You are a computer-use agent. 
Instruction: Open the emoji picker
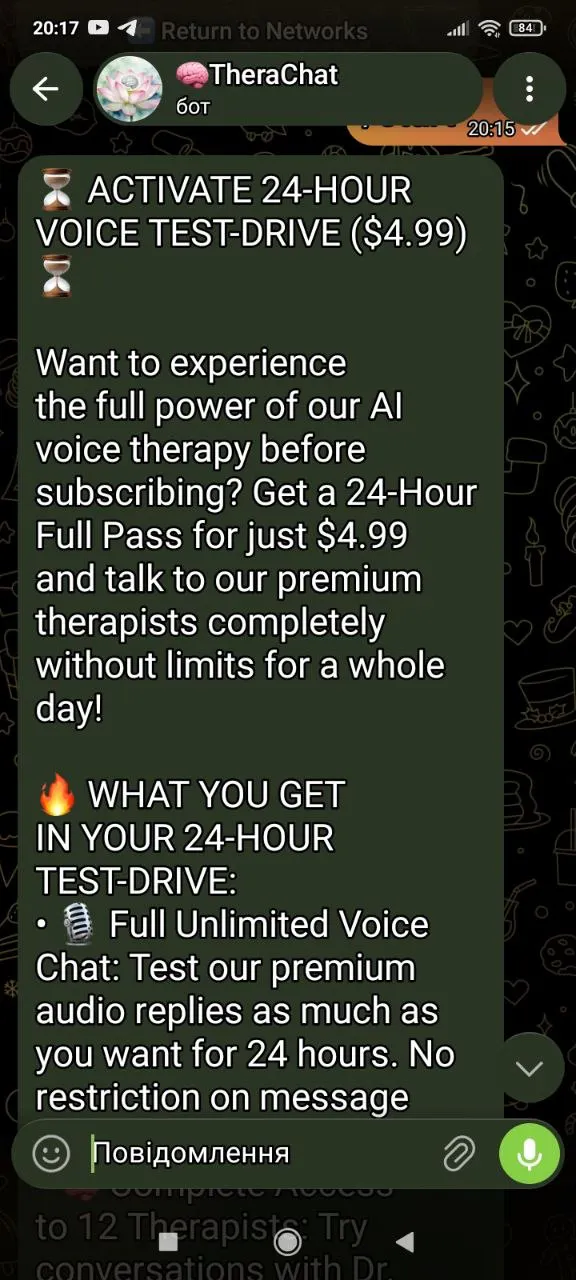coord(51,1154)
